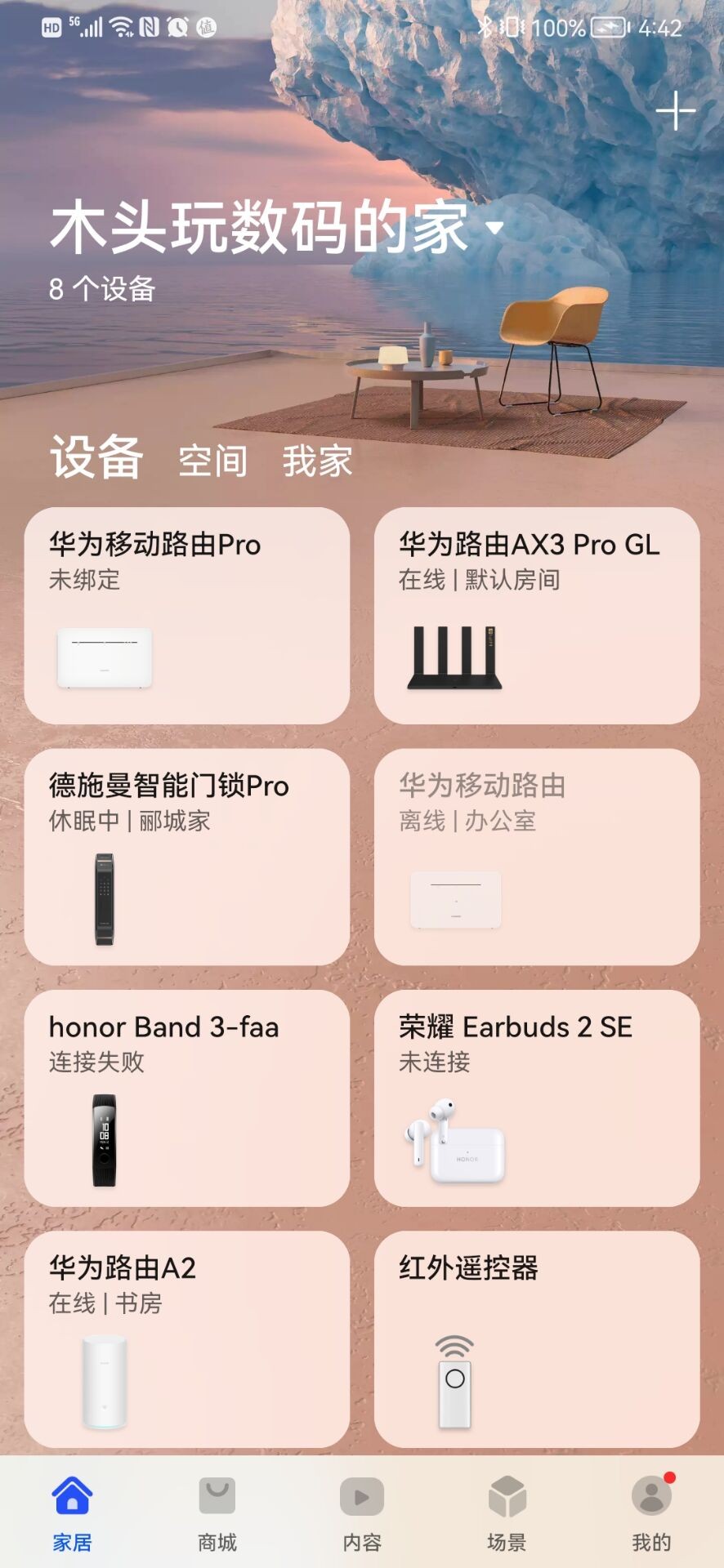Tap the 家居 home tab
The width and height of the screenshot is (724, 1568).
(72, 1513)
